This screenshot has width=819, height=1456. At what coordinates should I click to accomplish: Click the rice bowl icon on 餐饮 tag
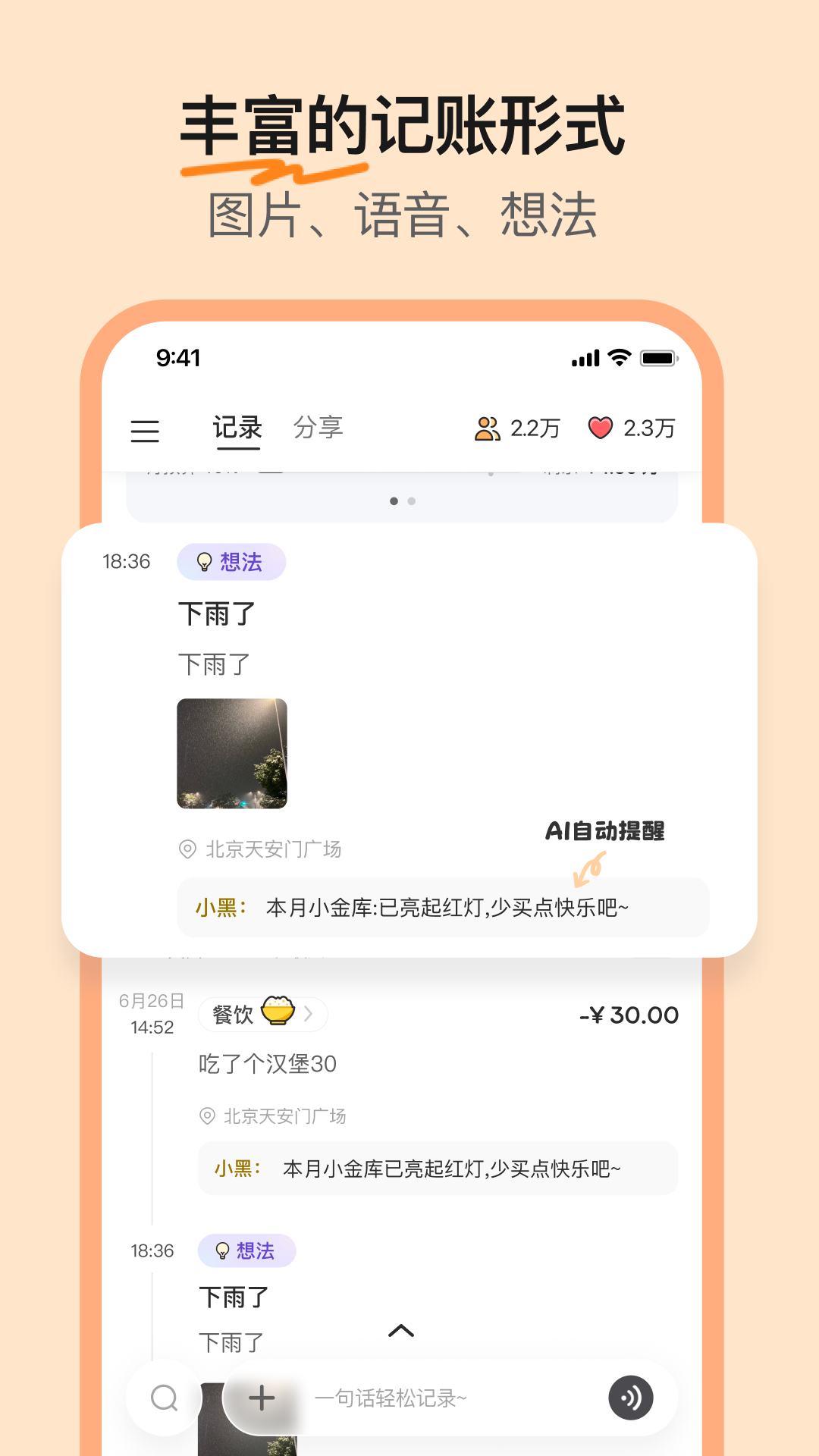pyautogui.click(x=277, y=1012)
